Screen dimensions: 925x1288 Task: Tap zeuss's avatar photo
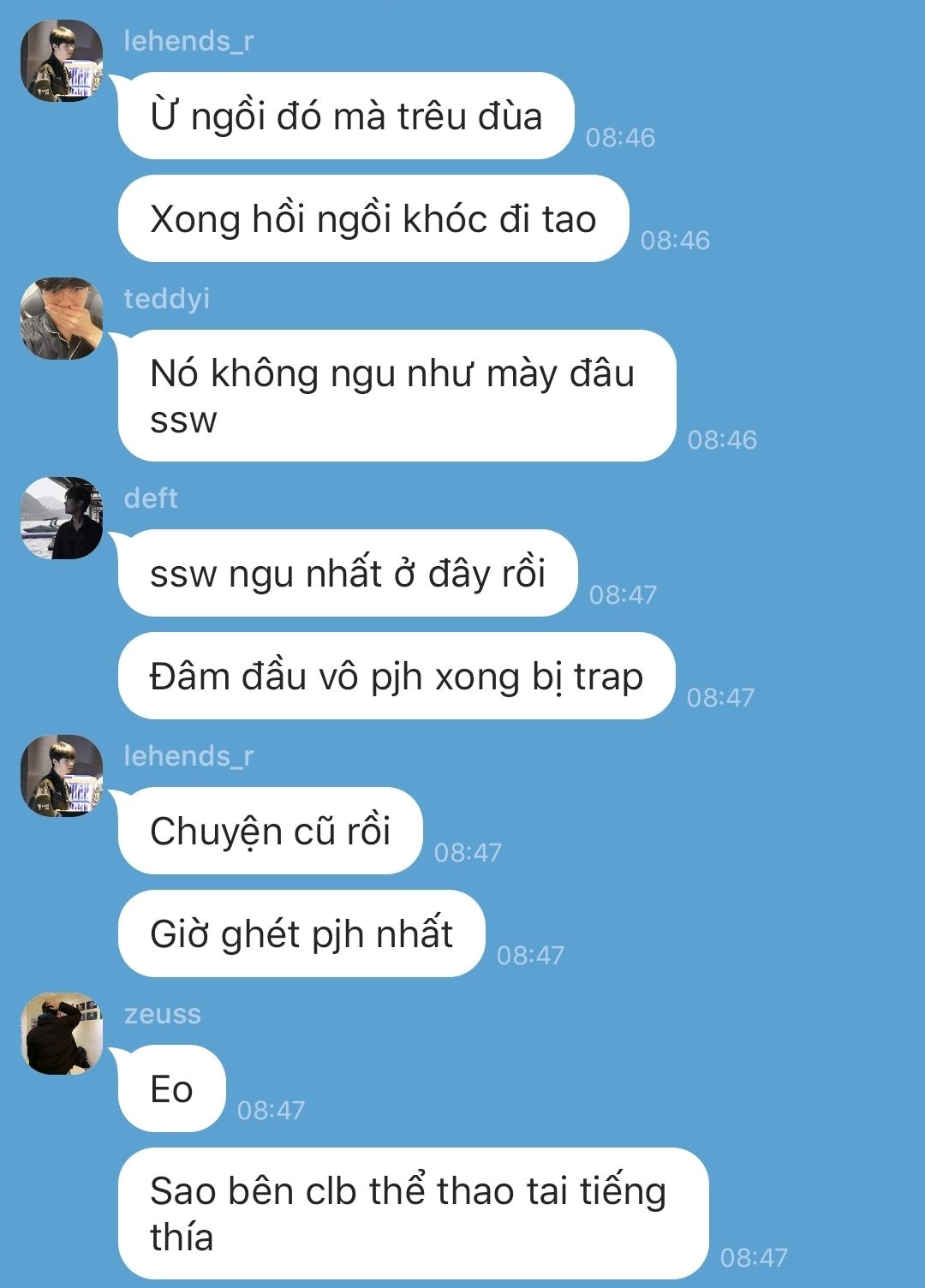tap(62, 1034)
